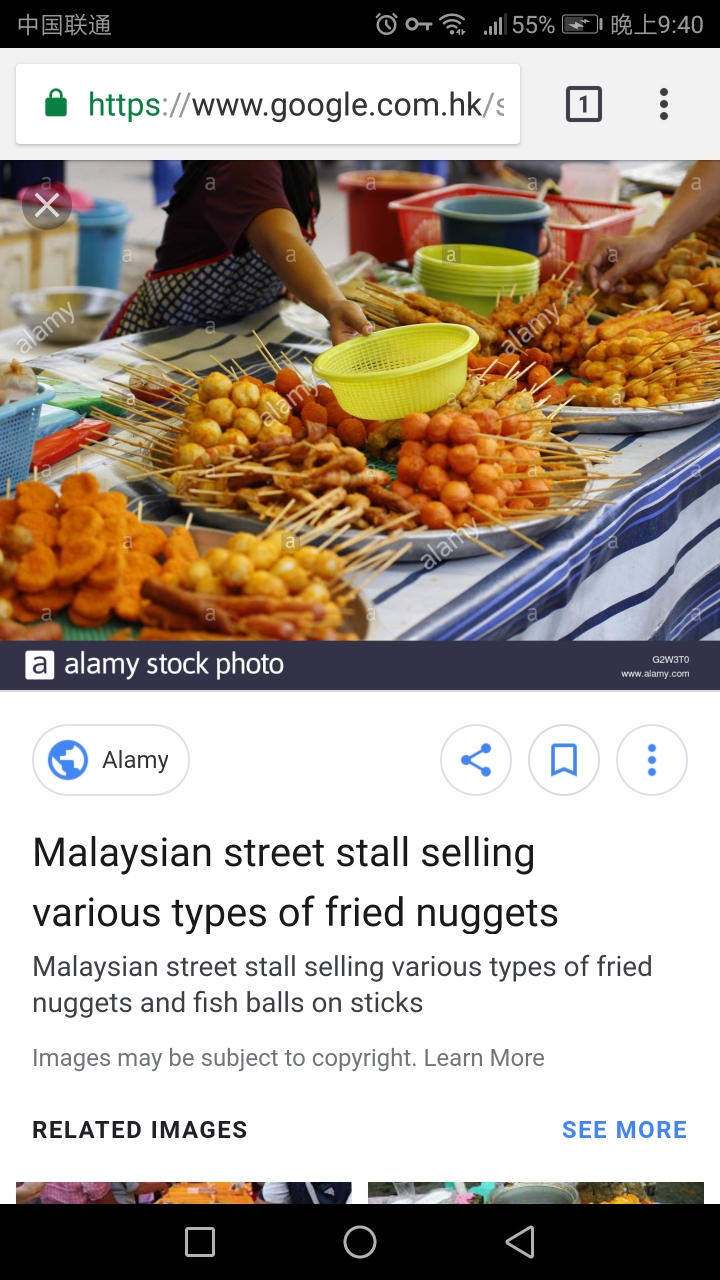Open the second related image
Image resolution: width=720 pixels, height=1280 pixels.
(536, 1192)
